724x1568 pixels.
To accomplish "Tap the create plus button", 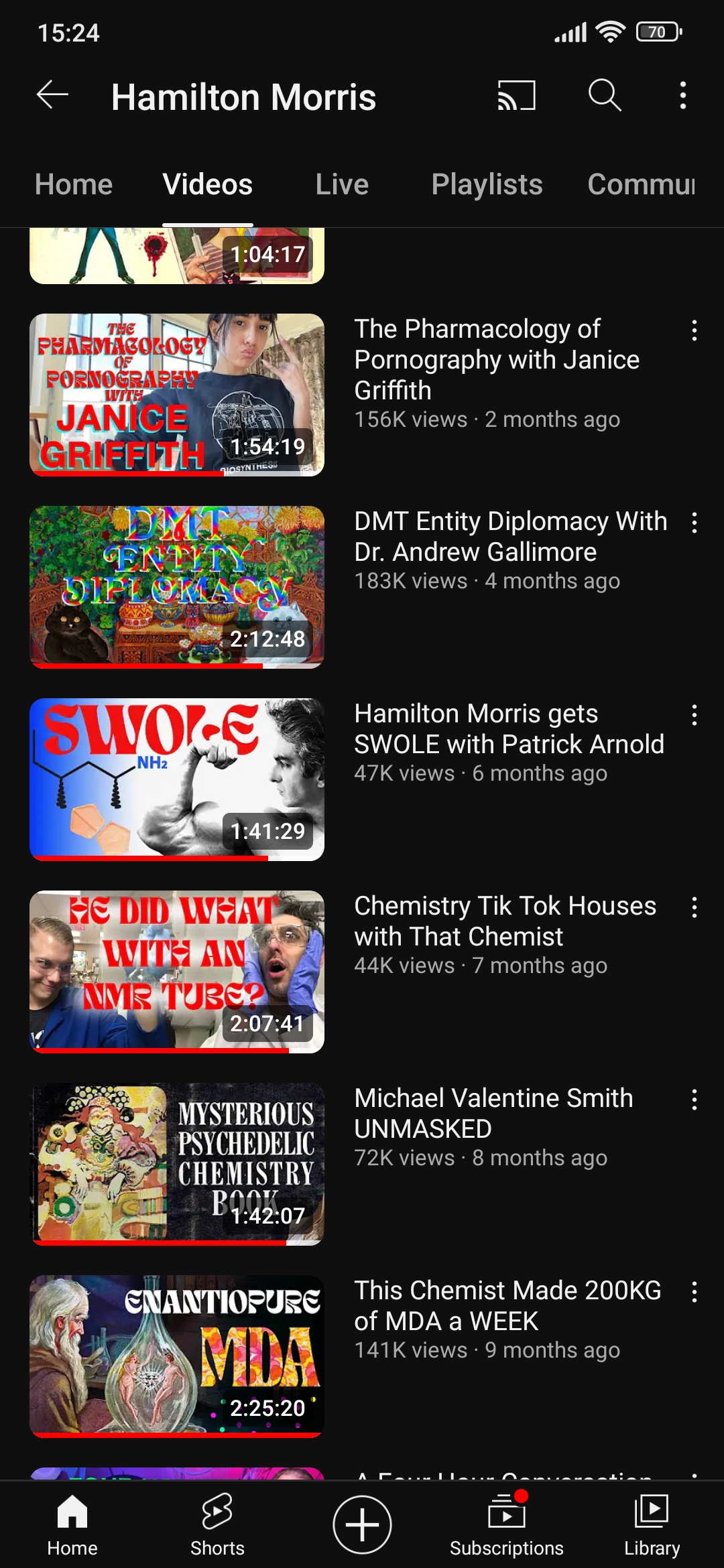I will 362,1525.
